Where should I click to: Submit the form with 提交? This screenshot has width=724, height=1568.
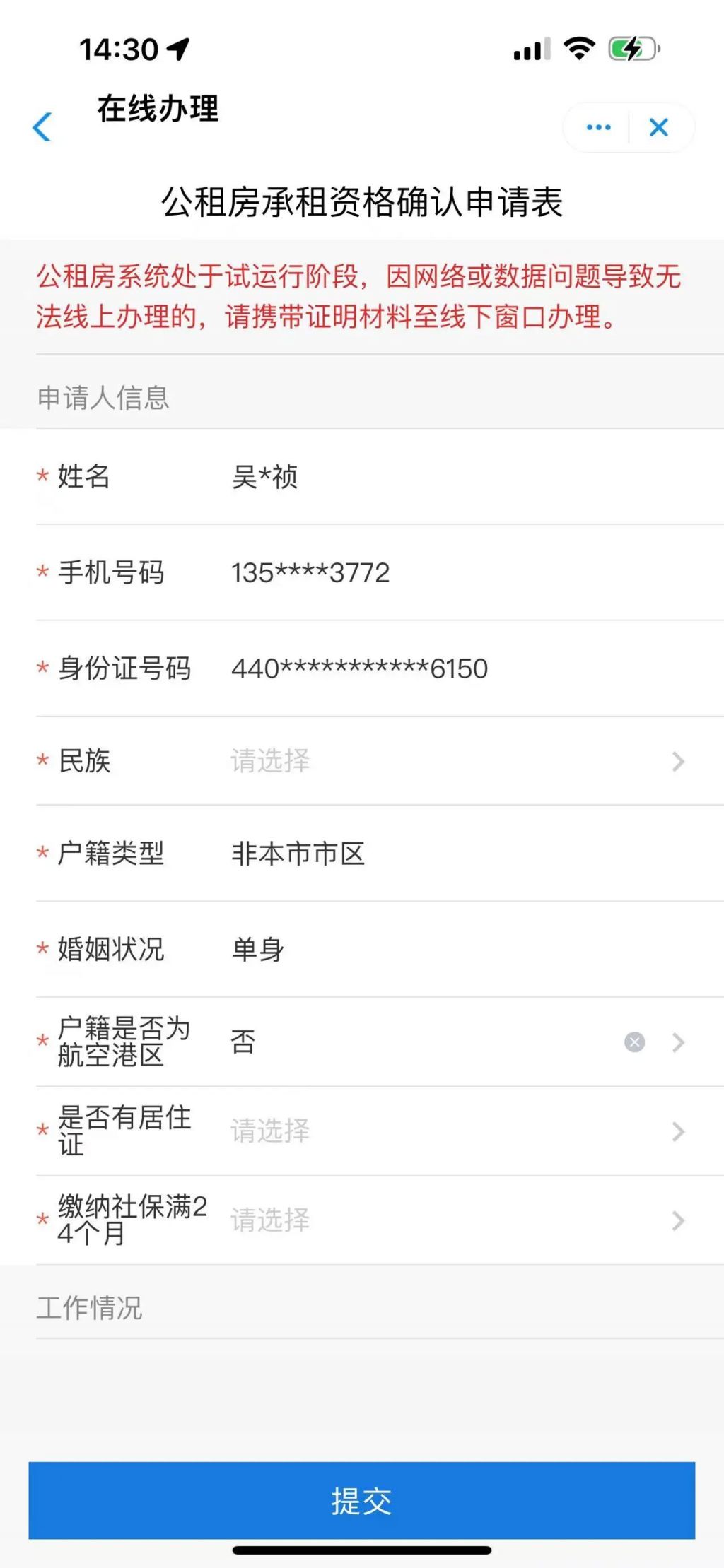(x=361, y=1501)
